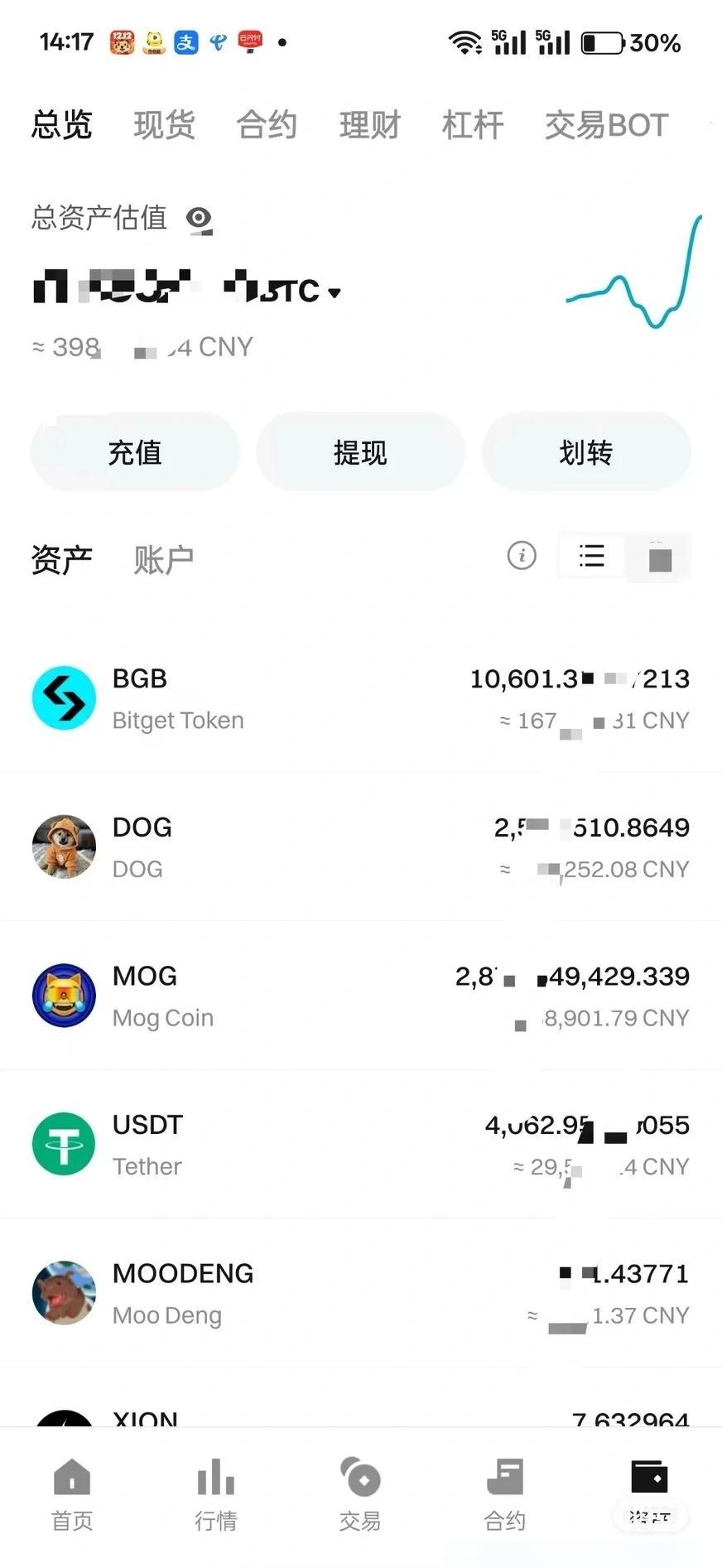The width and height of the screenshot is (722, 1568).
Task: Select the Moo Deng coin avatar
Action: tap(64, 1293)
